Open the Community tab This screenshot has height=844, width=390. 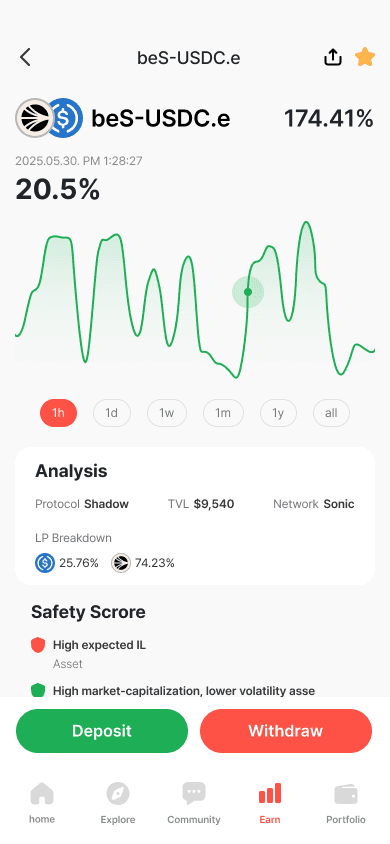pyautogui.click(x=194, y=803)
